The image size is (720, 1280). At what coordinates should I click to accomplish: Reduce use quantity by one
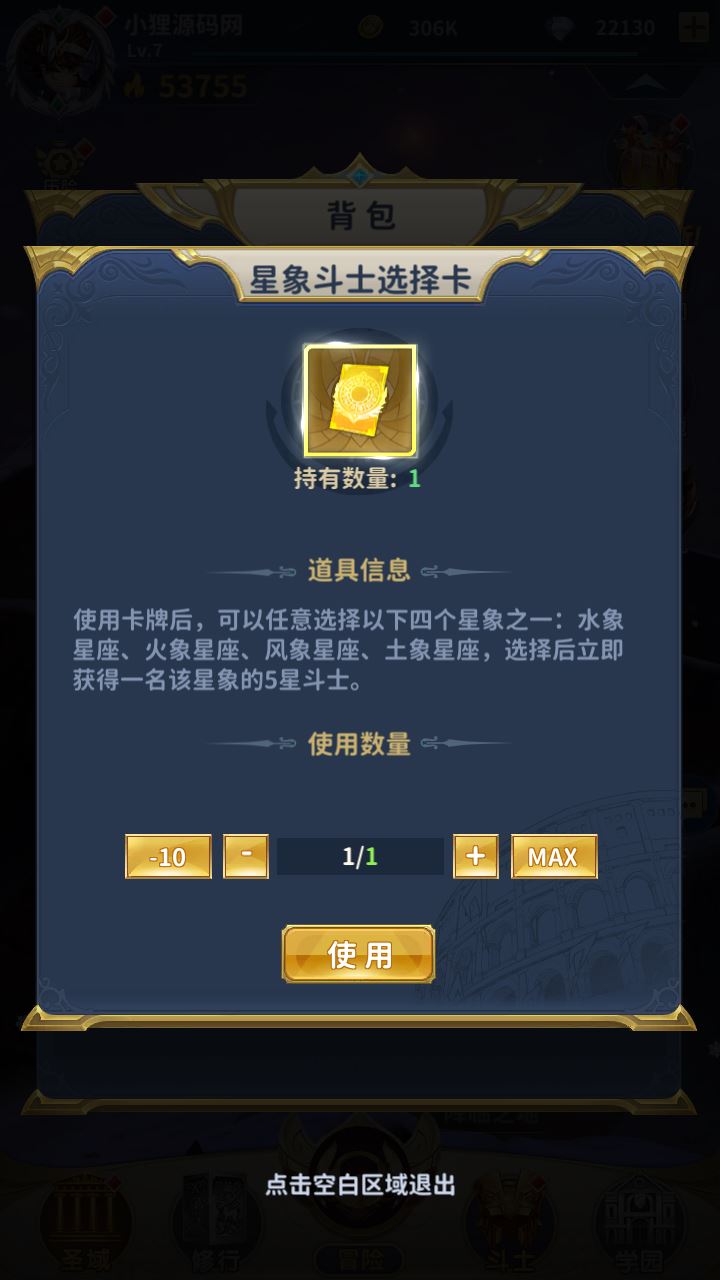pyautogui.click(x=246, y=857)
